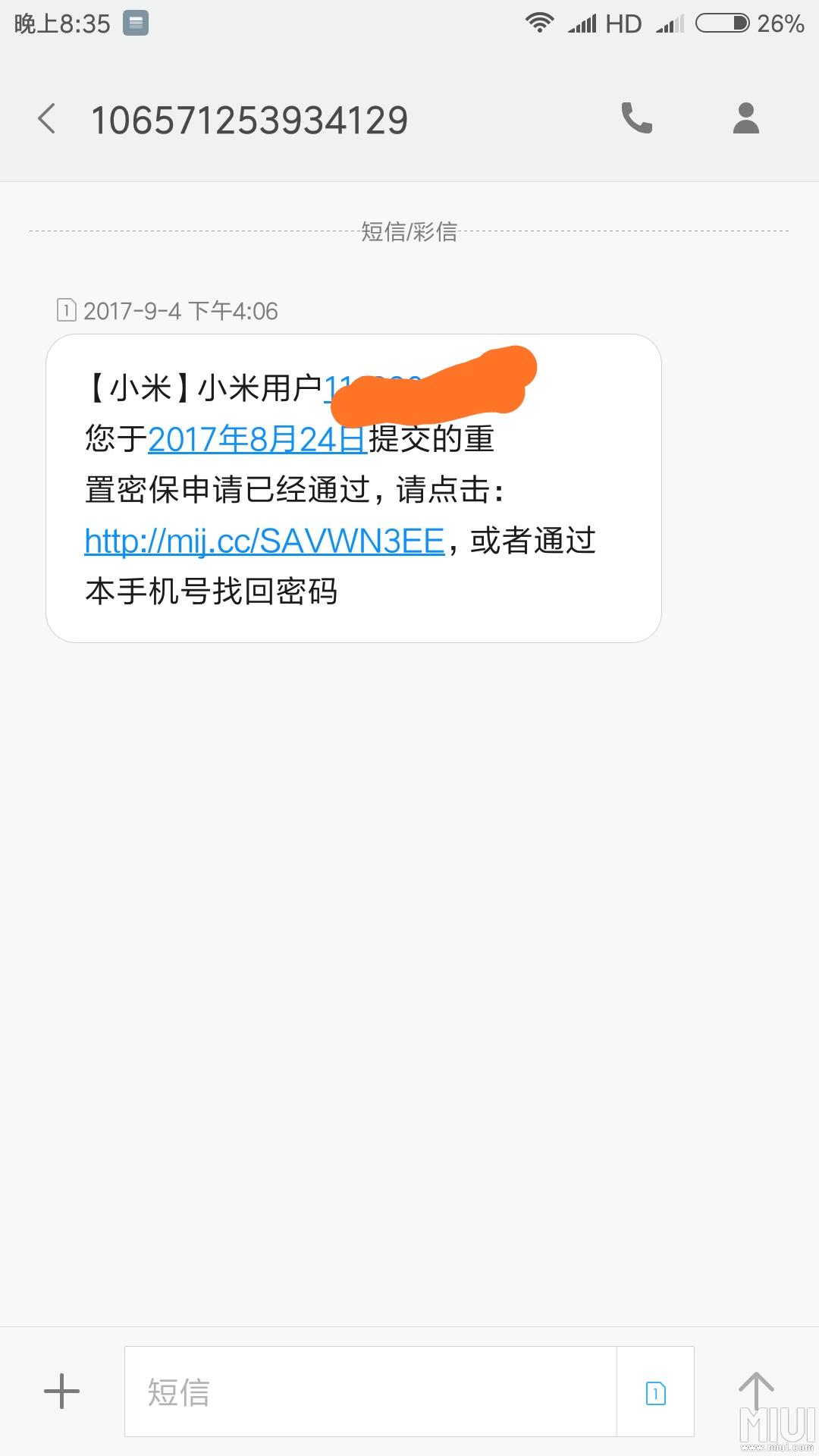
Task: Tap the HD indicator in status bar
Action: 623,23
